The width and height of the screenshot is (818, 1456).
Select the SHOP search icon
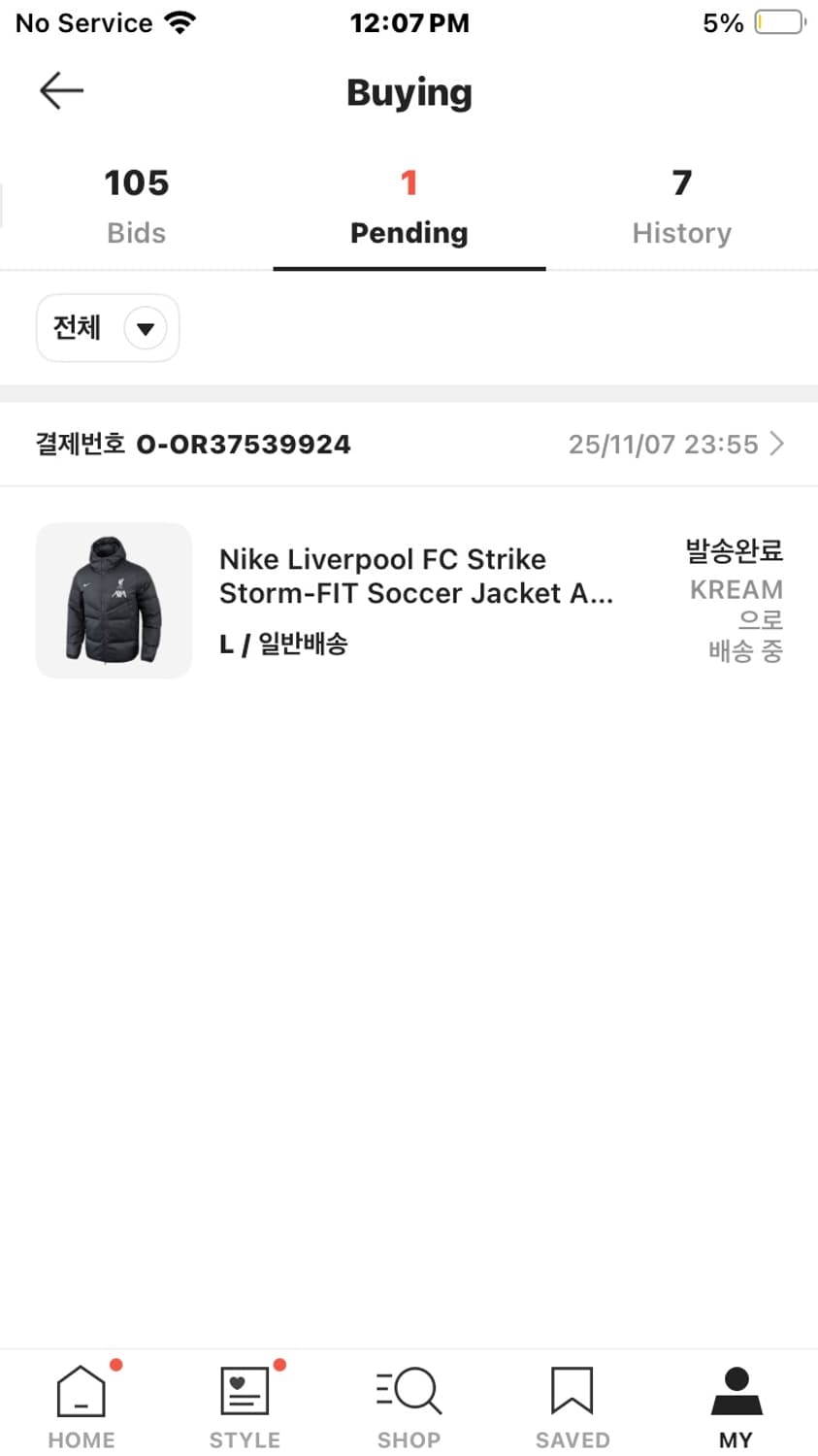click(409, 1390)
